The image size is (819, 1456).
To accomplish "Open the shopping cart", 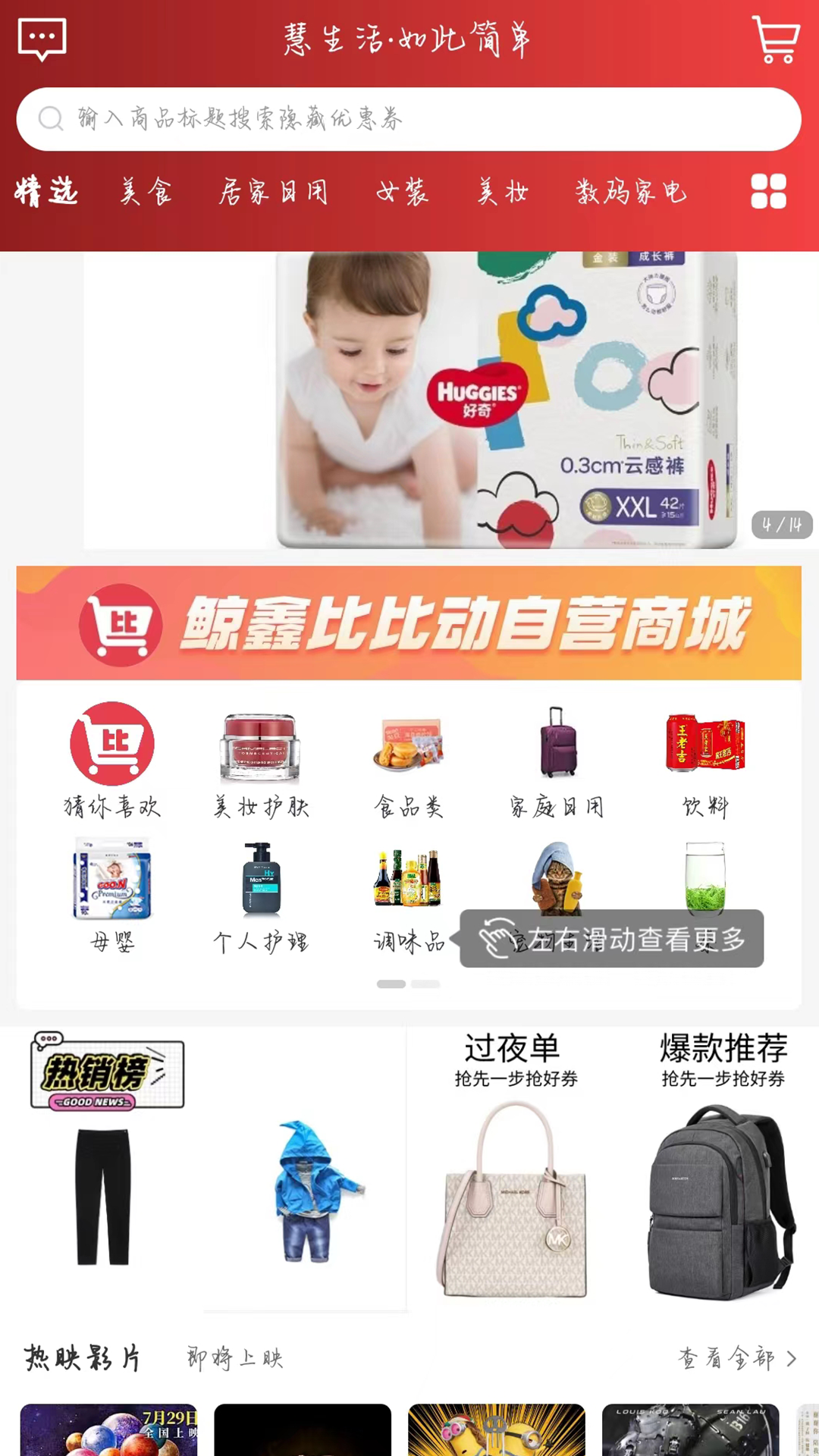I will pos(776,39).
